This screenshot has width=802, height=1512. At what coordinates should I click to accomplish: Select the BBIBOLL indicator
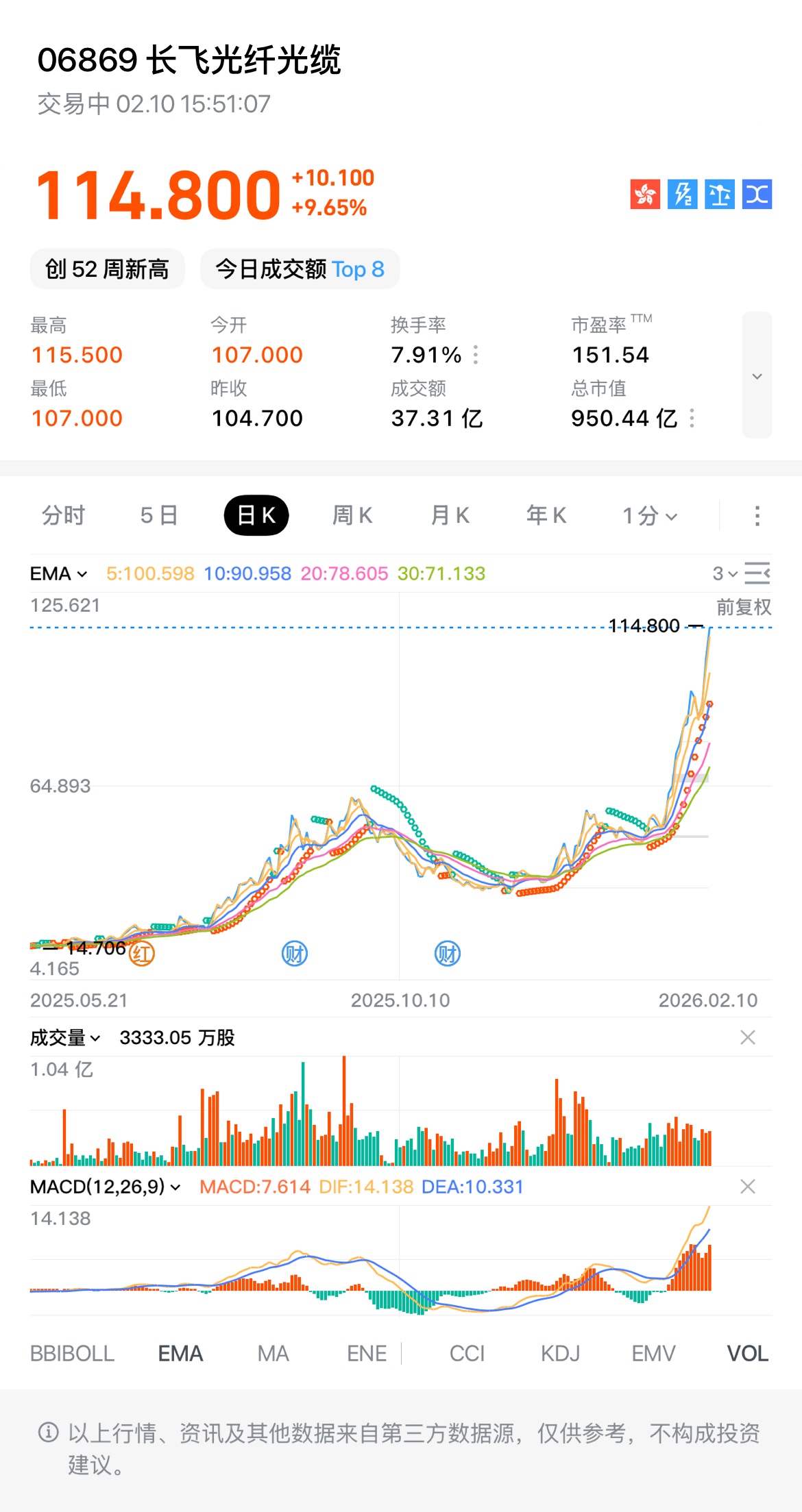coord(72,1354)
